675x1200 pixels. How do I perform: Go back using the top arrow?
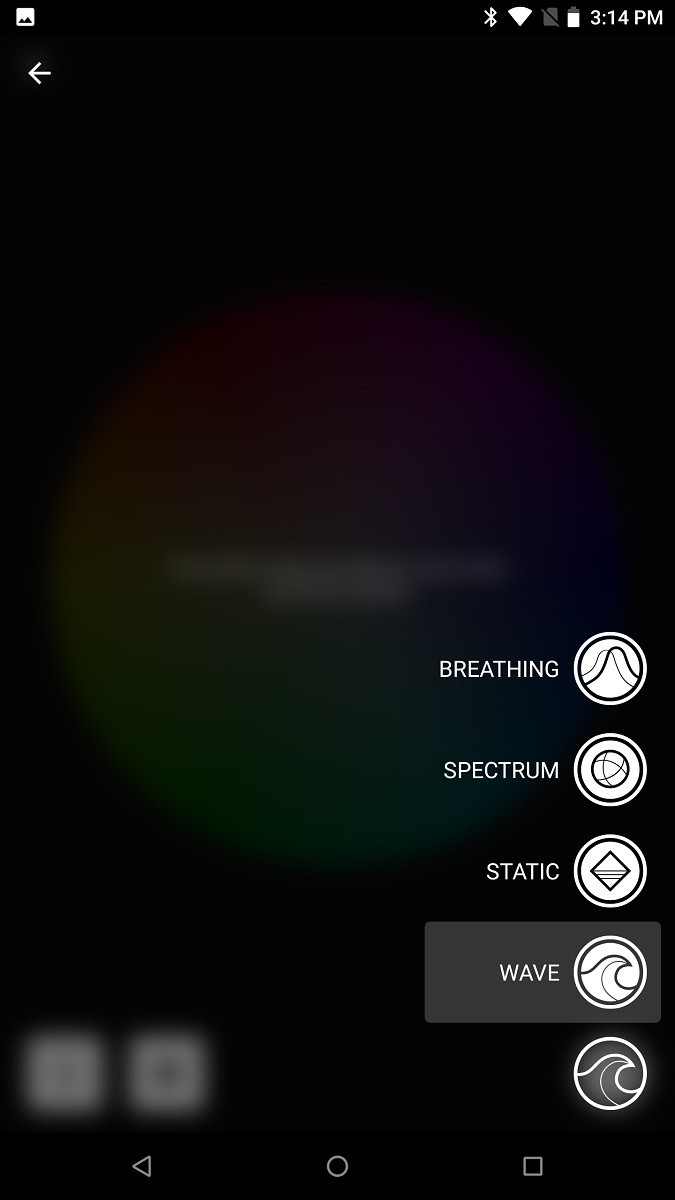point(39,73)
